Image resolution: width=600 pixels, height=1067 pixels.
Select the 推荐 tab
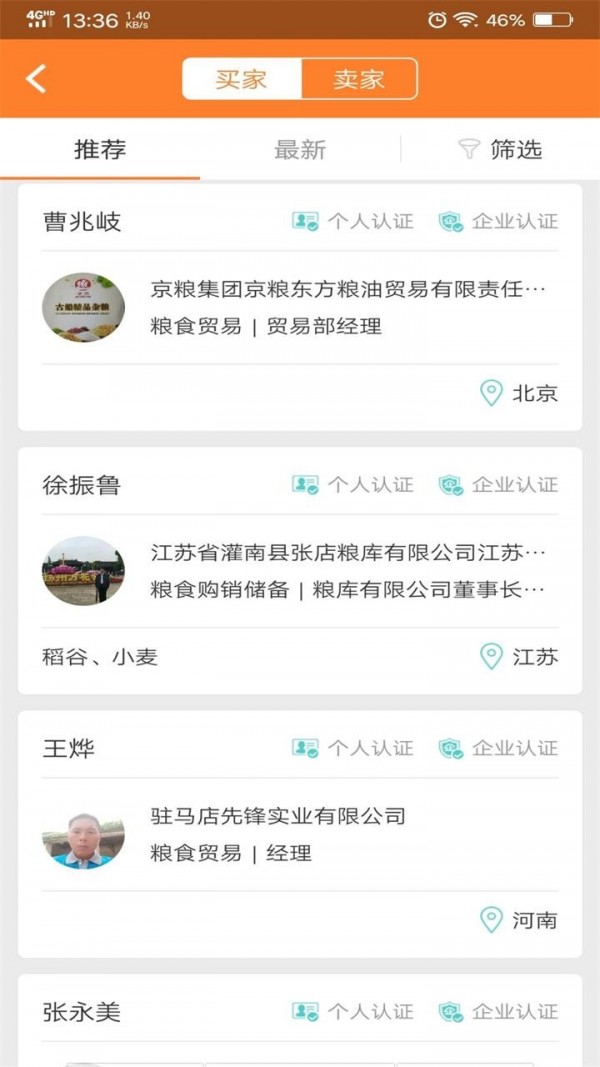click(100, 150)
